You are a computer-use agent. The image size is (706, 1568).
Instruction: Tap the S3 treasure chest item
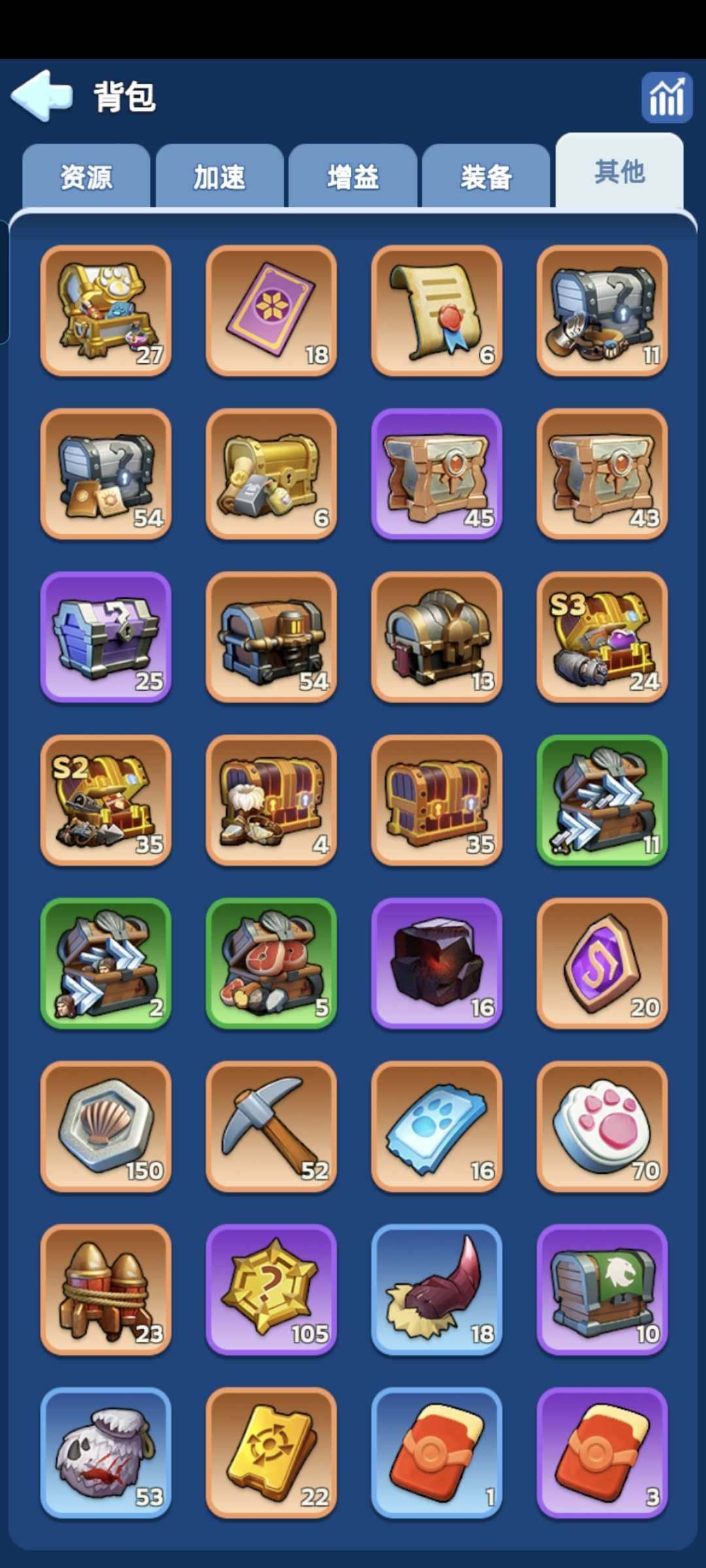602,637
